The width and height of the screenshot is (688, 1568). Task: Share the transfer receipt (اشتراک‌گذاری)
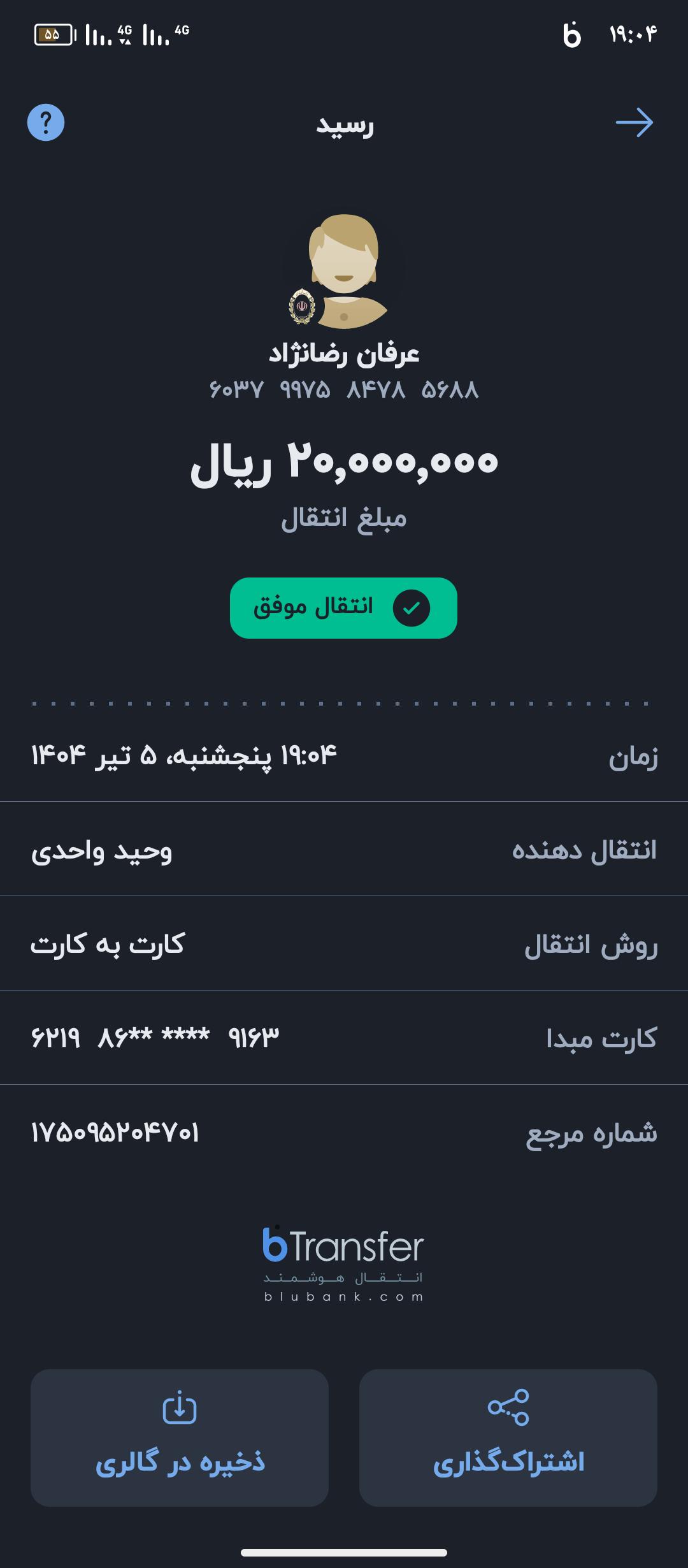point(508,1437)
